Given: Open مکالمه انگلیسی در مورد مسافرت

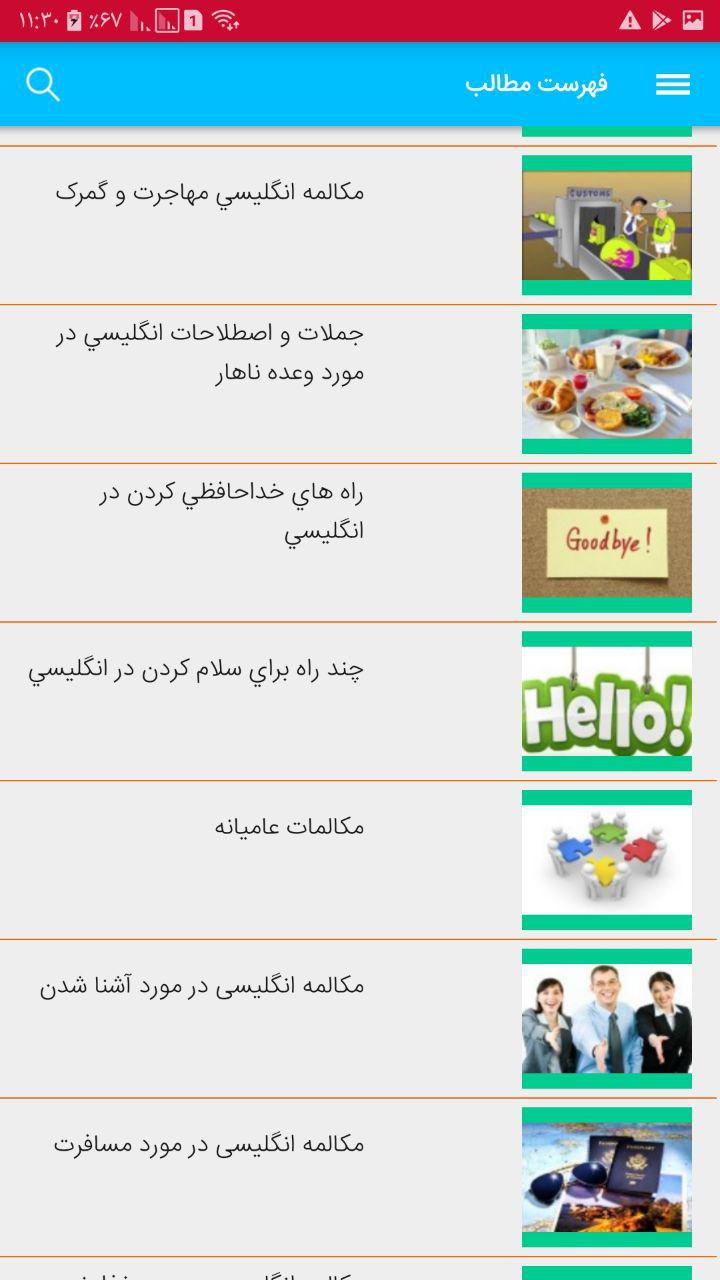Looking at the screenshot, I should pos(358,1177).
